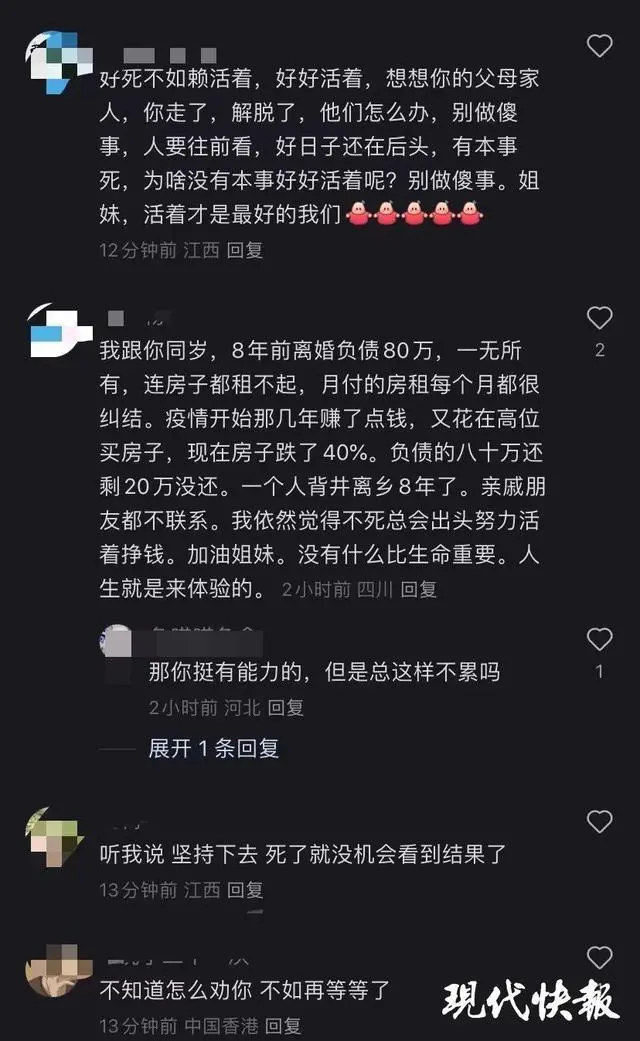Like the comment 不知道怎么劝你
640x1041 pixels.
[x=599, y=958]
